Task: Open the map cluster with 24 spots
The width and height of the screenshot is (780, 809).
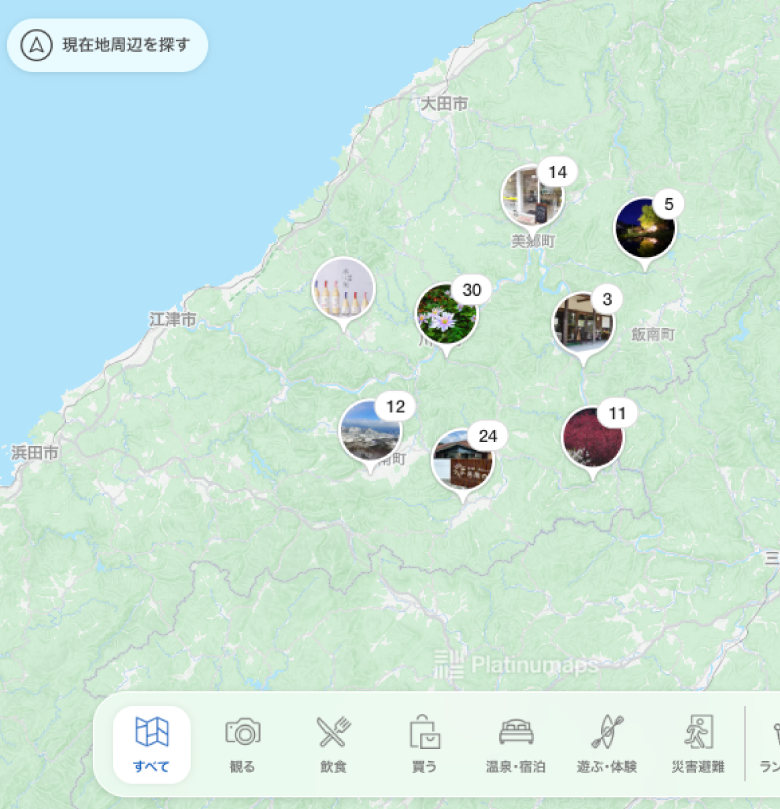Action: 462,459
